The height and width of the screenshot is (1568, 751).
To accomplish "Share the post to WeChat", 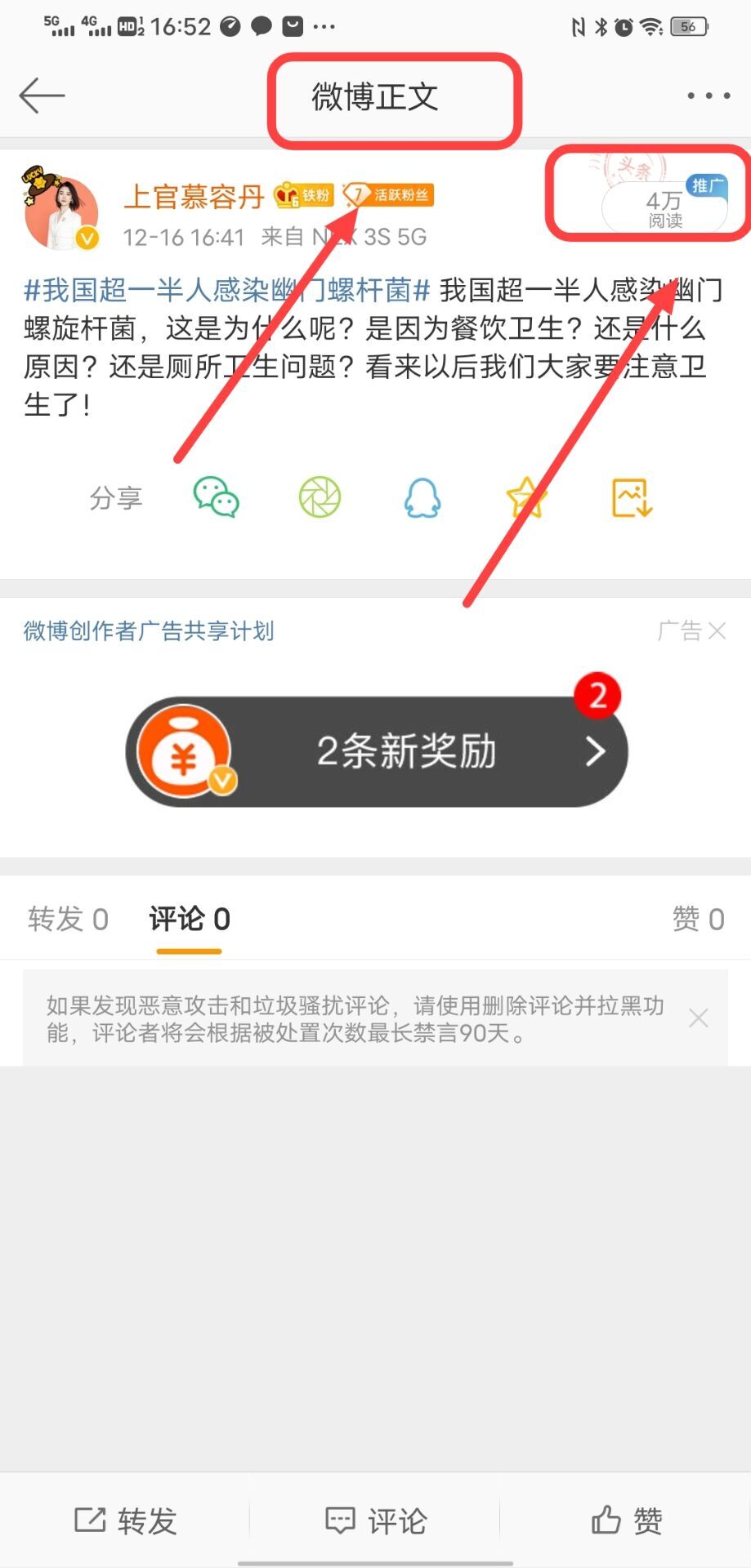I will [216, 497].
